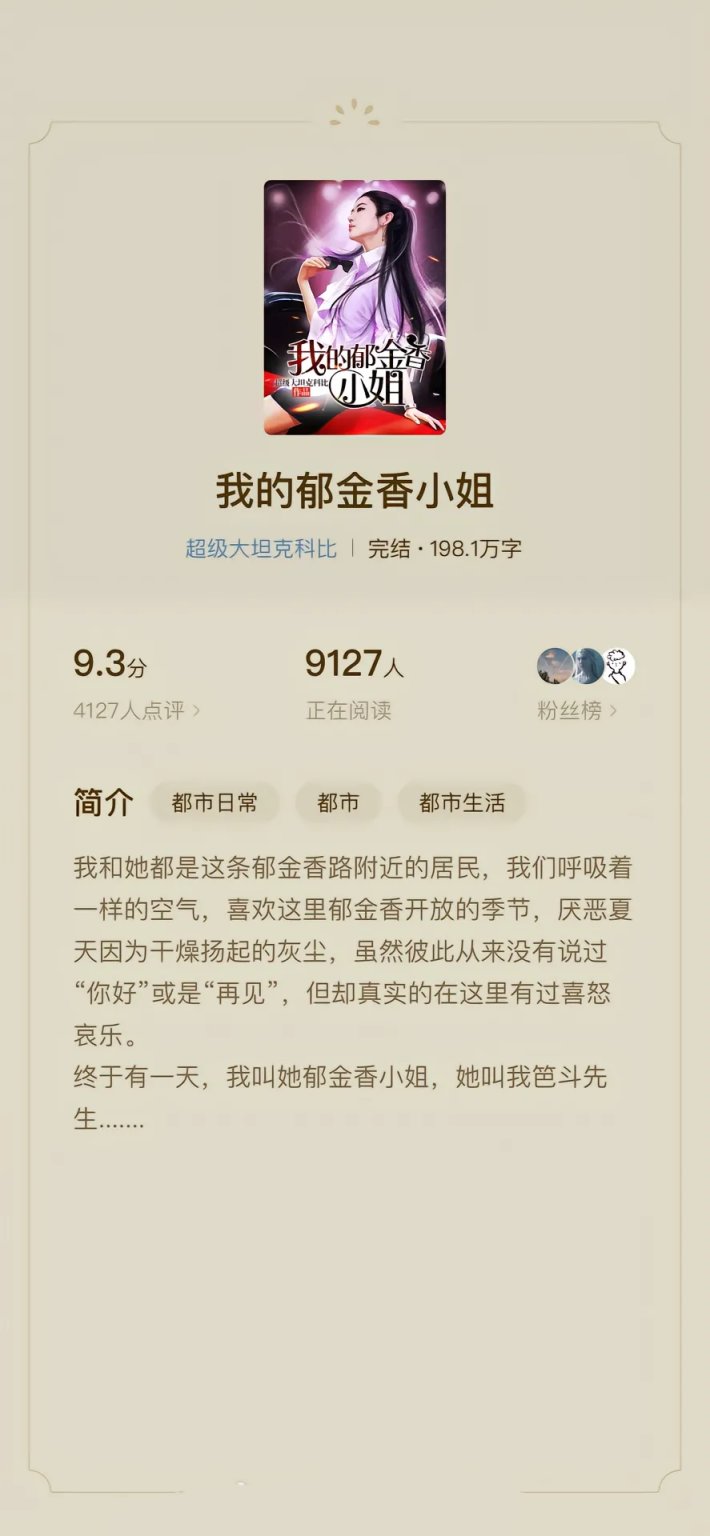The image size is (710, 1536).
Task: Open the 粉丝榜 fan ranking
Action: click(x=577, y=711)
